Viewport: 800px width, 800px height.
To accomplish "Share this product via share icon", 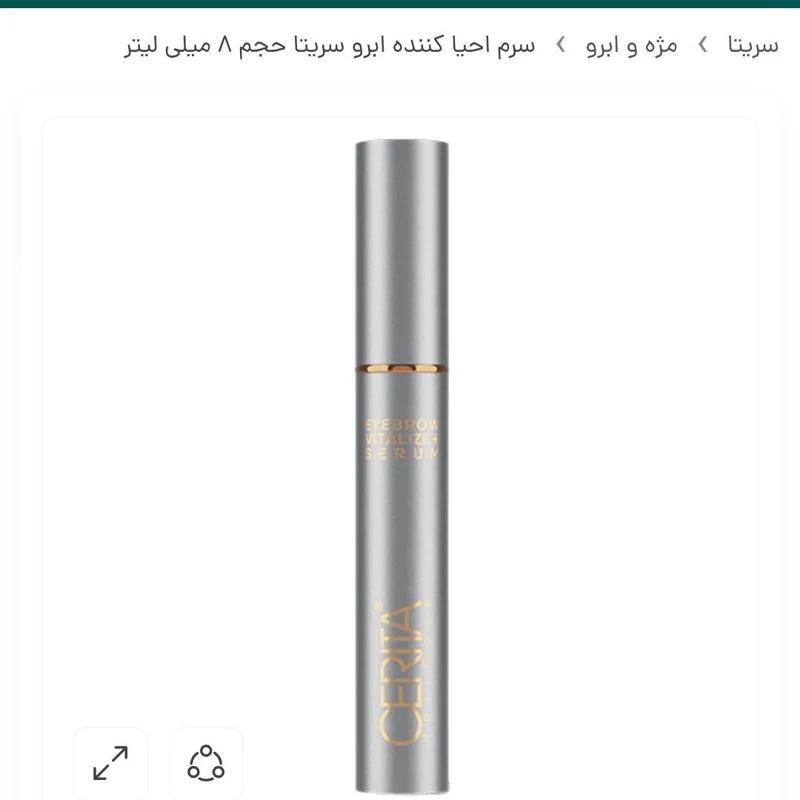I will click(x=206, y=763).
